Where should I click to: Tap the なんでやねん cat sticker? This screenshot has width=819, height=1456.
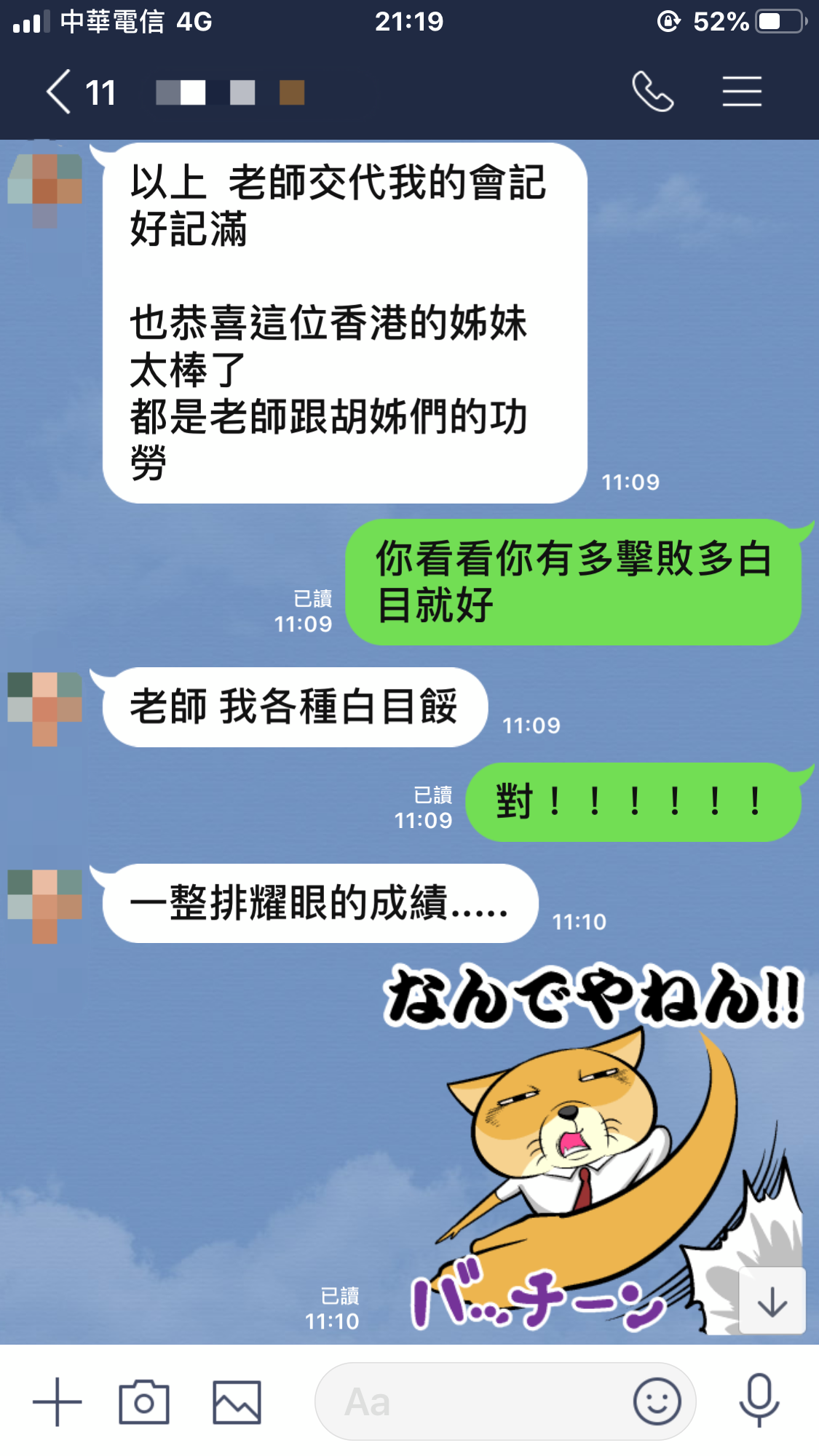point(582,1150)
